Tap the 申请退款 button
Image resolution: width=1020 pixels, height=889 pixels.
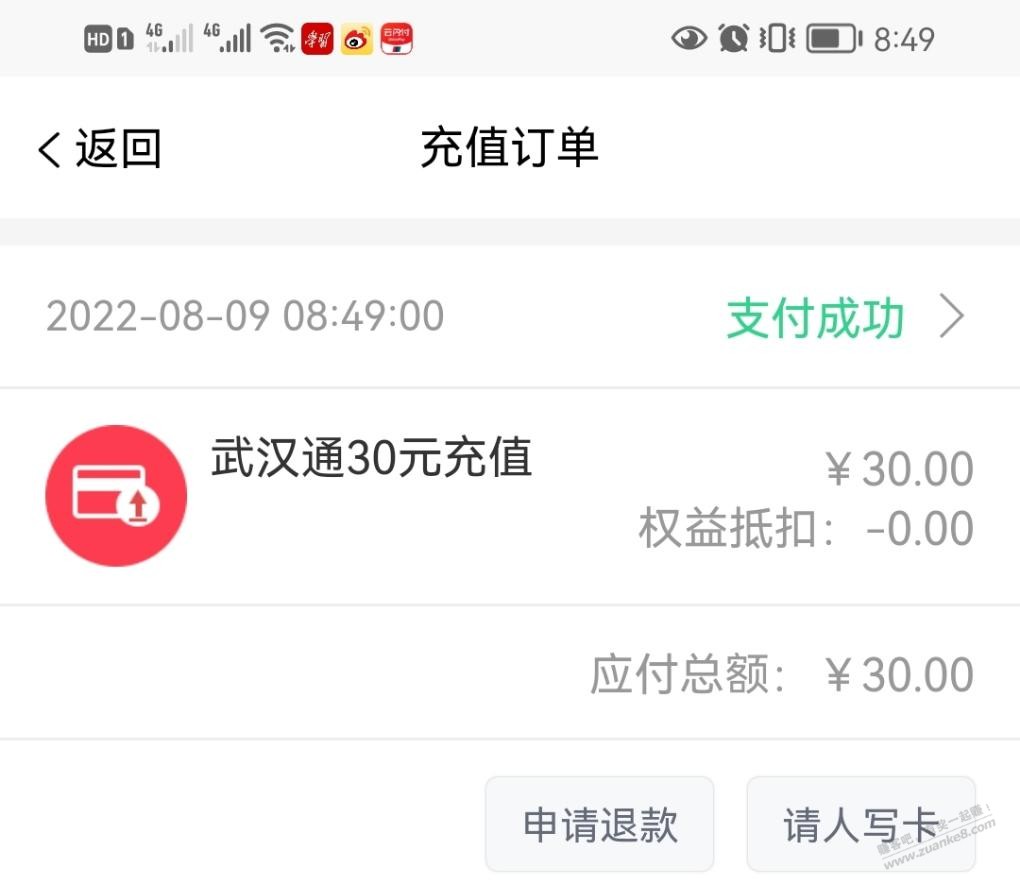[600, 825]
